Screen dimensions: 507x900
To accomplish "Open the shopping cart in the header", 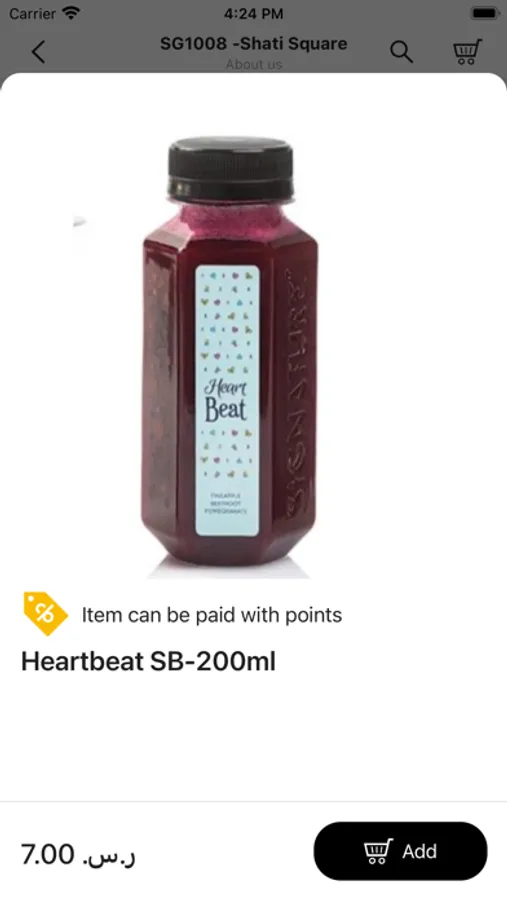I will pyautogui.click(x=467, y=52).
